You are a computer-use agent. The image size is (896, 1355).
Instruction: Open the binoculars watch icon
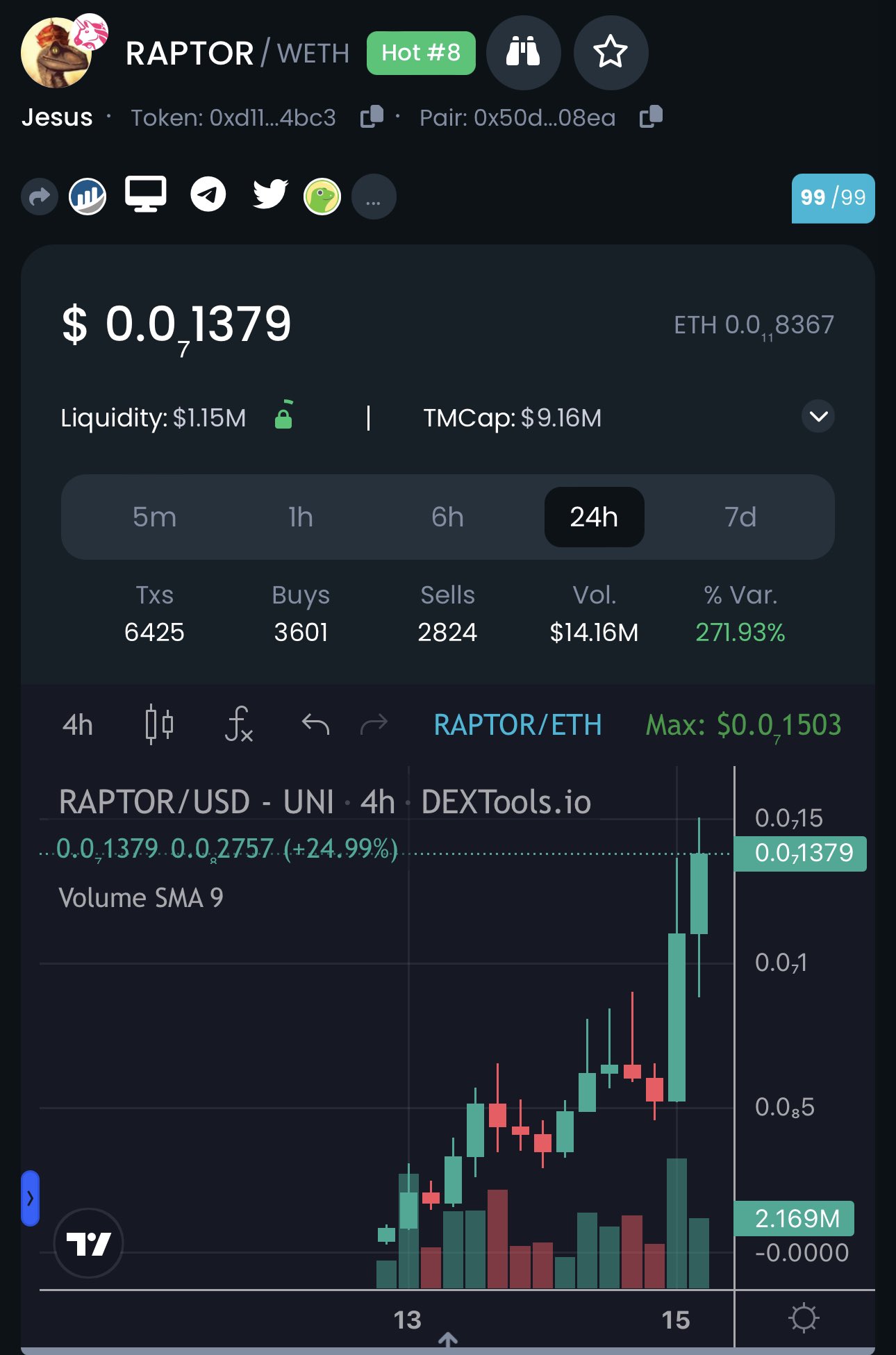pyautogui.click(x=523, y=53)
